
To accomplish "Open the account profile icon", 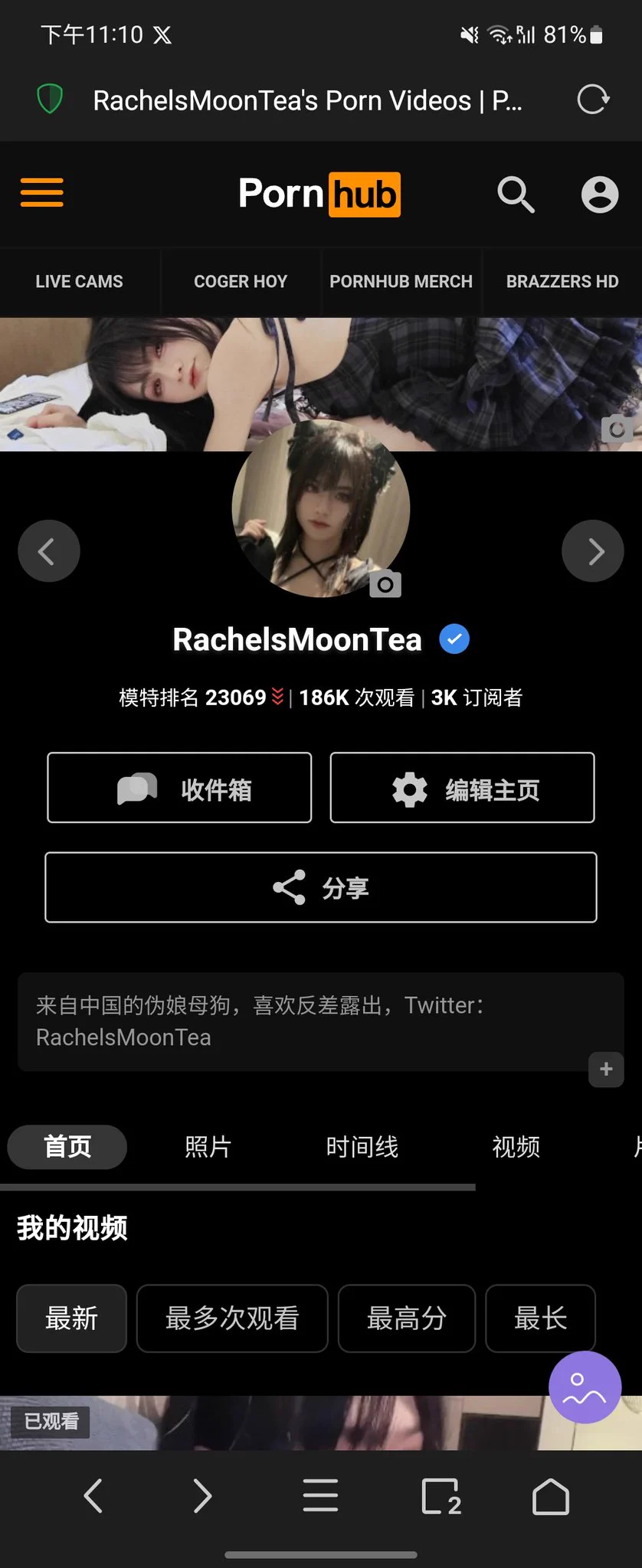I will [599, 194].
